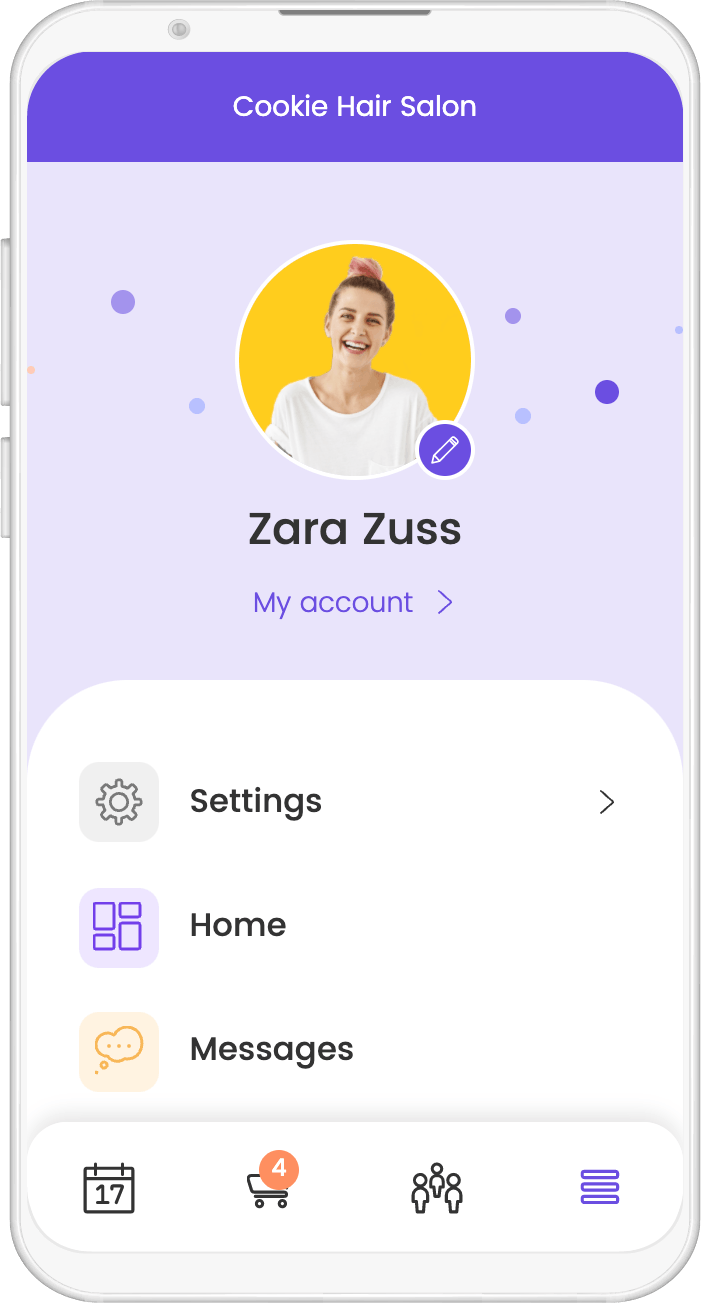
Task: Switch to the people tab
Action: 437,1188
